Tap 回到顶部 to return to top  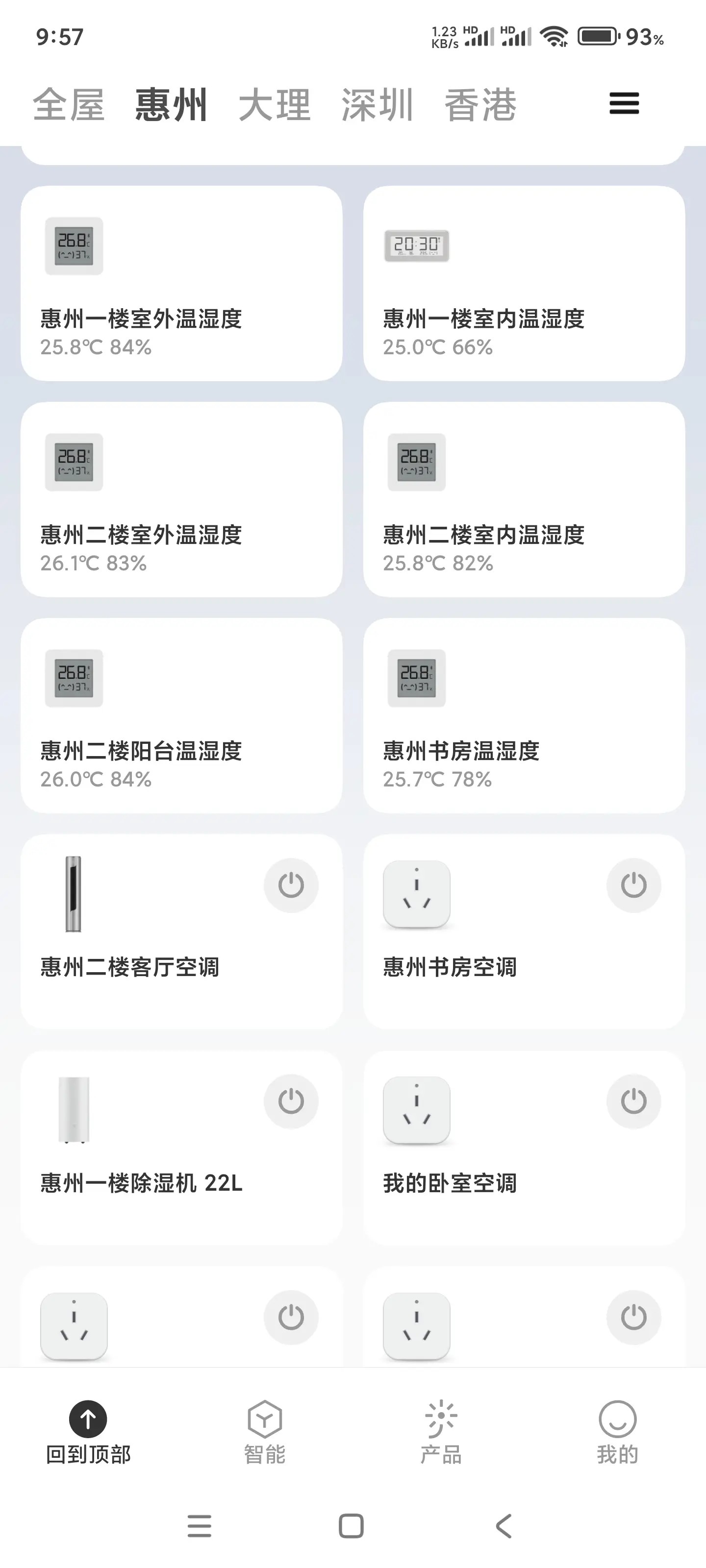click(88, 1432)
